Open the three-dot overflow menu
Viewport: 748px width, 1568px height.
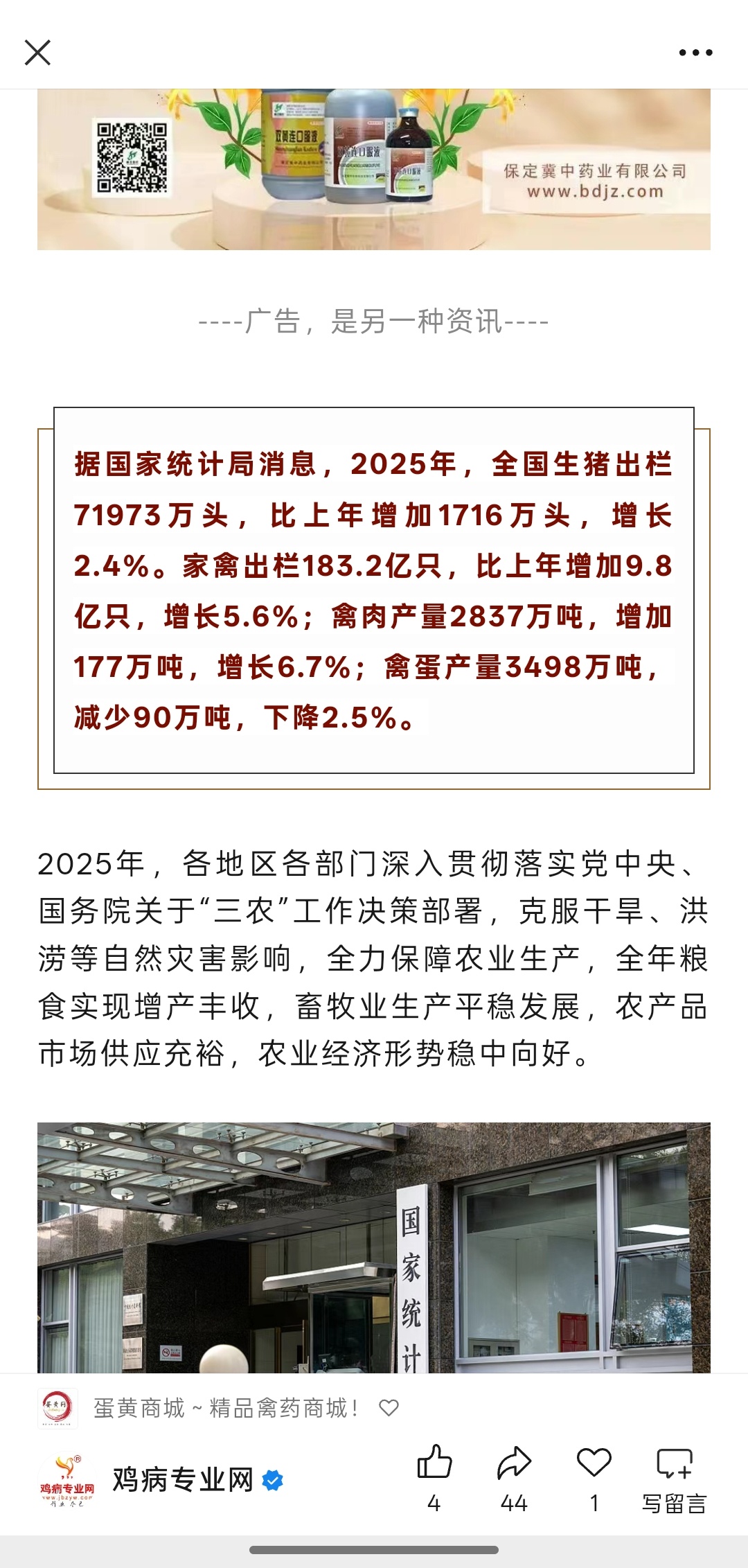point(695,53)
